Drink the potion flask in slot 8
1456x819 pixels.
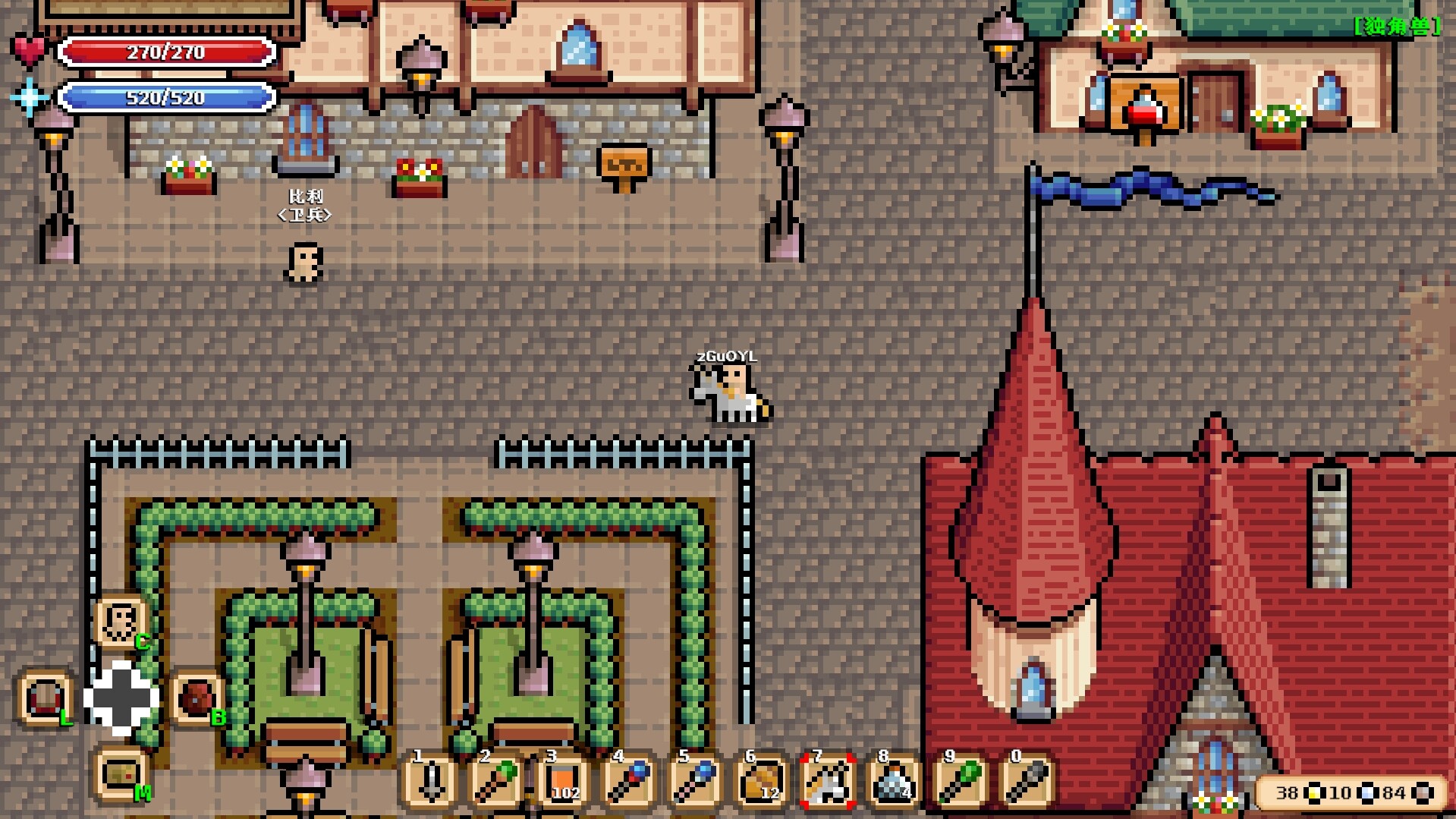(x=893, y=780)
